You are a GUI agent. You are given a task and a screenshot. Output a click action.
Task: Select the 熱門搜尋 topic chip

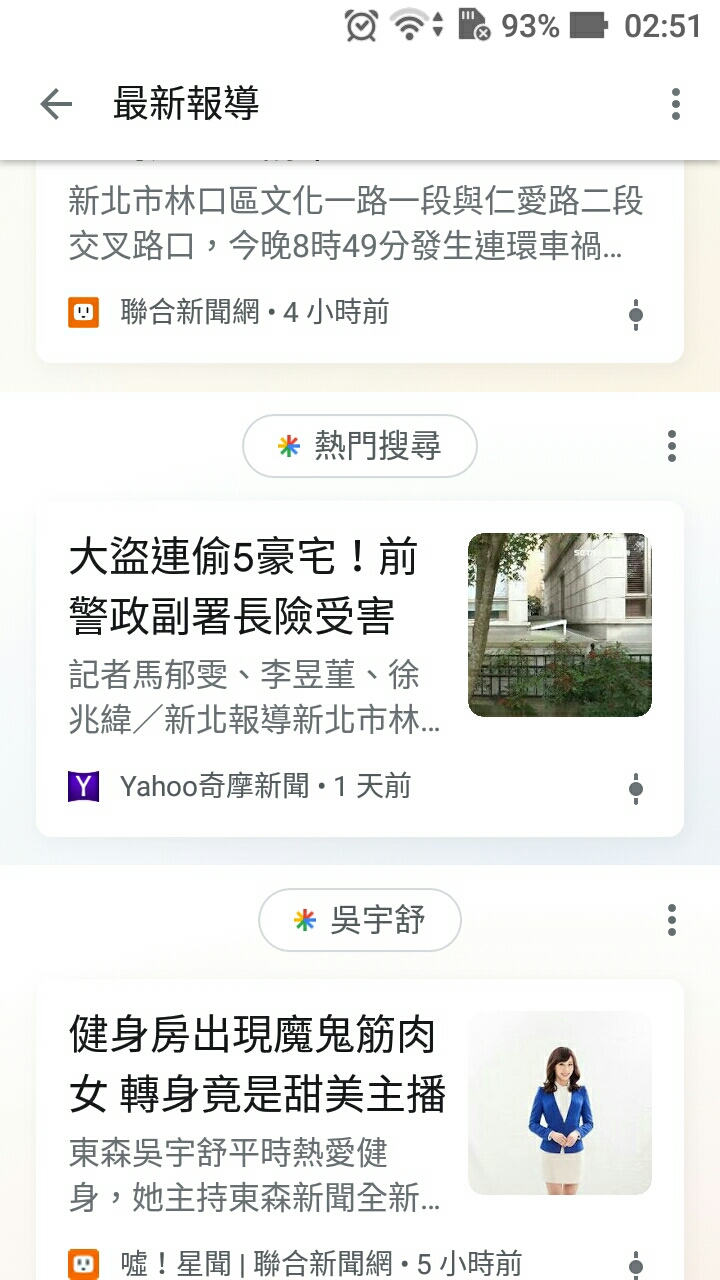point(360,446)
